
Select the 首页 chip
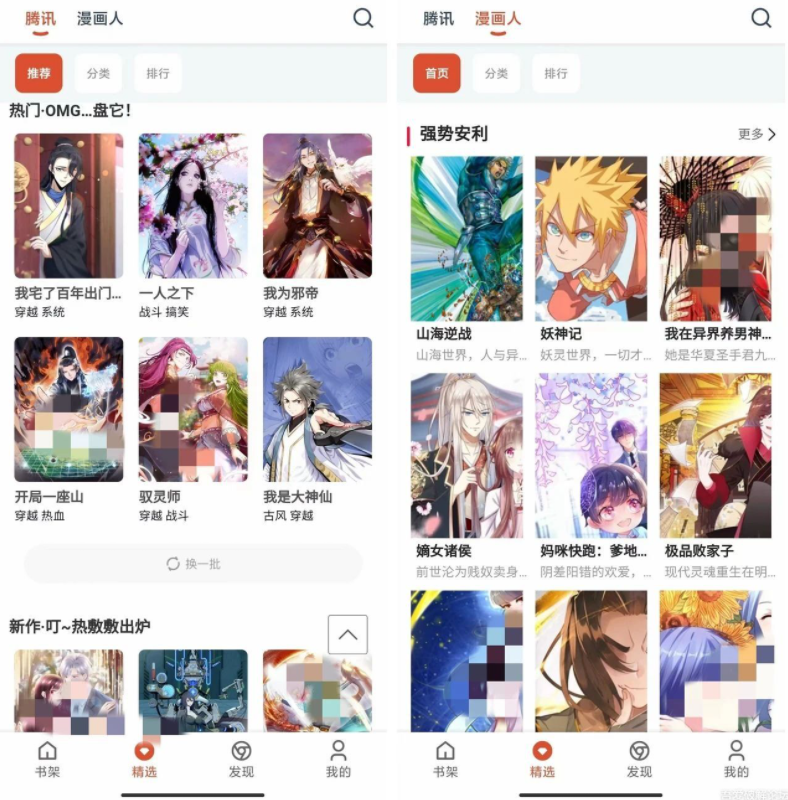436,73
